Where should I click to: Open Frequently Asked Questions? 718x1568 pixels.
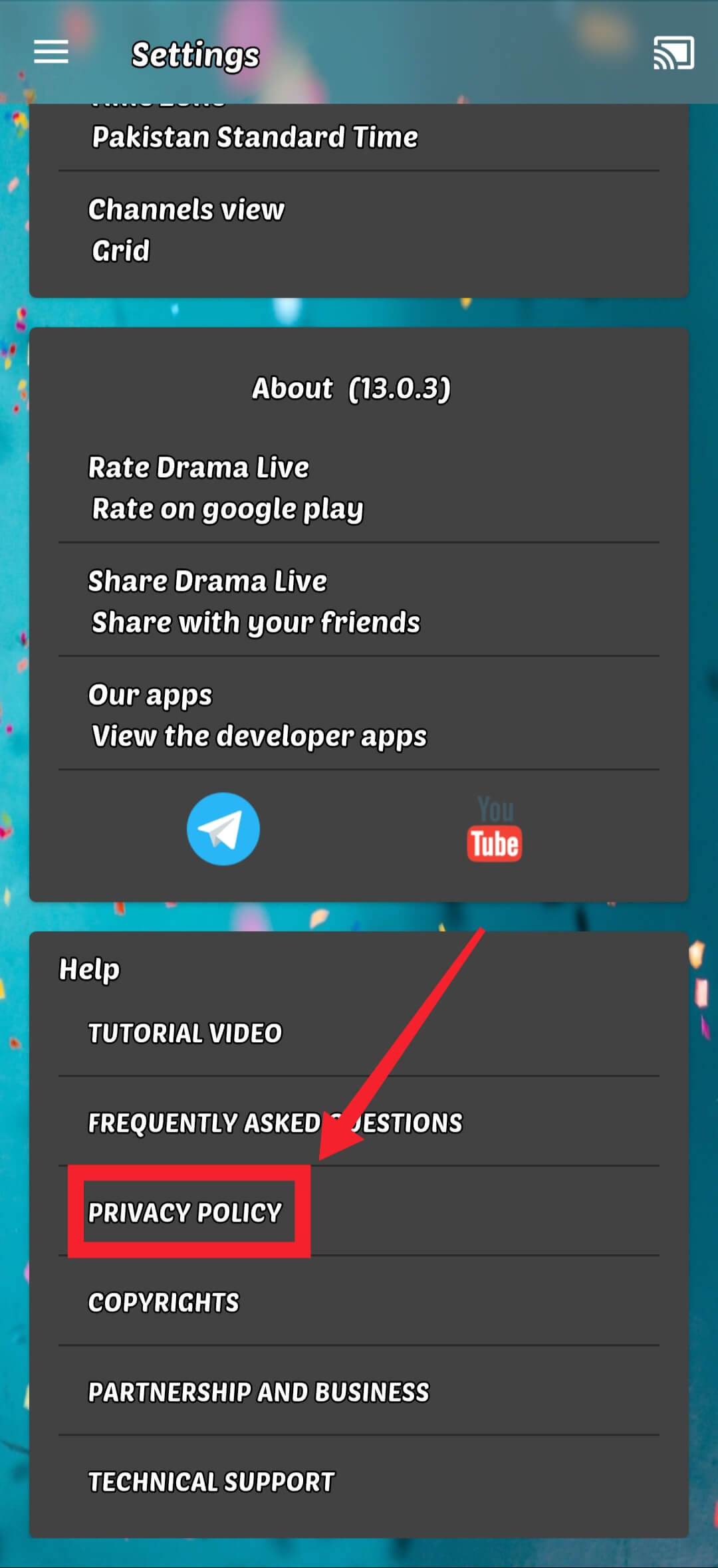pos(275,1123)
